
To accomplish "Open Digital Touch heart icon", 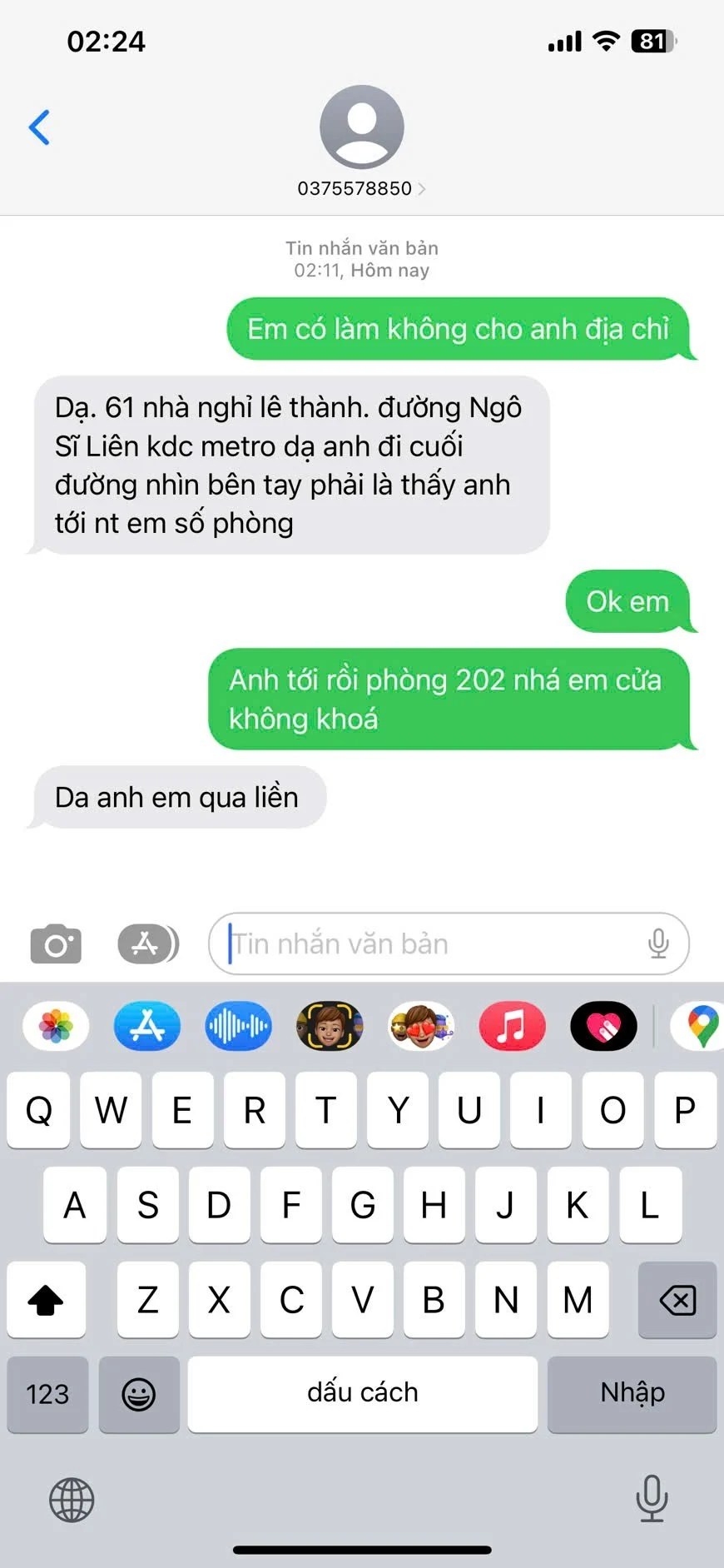I will [x=603, y=1026].
